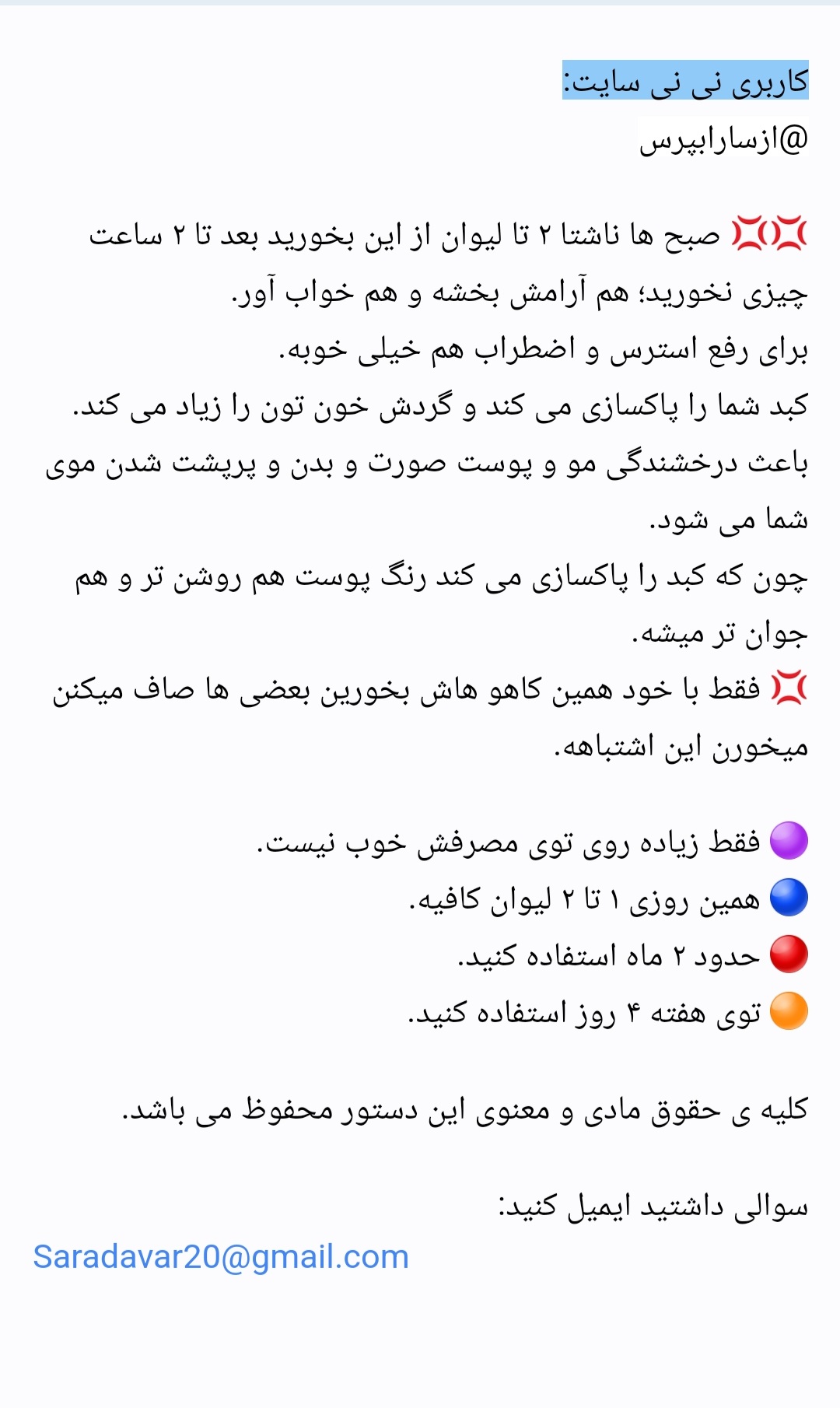Open the Saradavar20@gmail.com email link

coord(221,1256)
